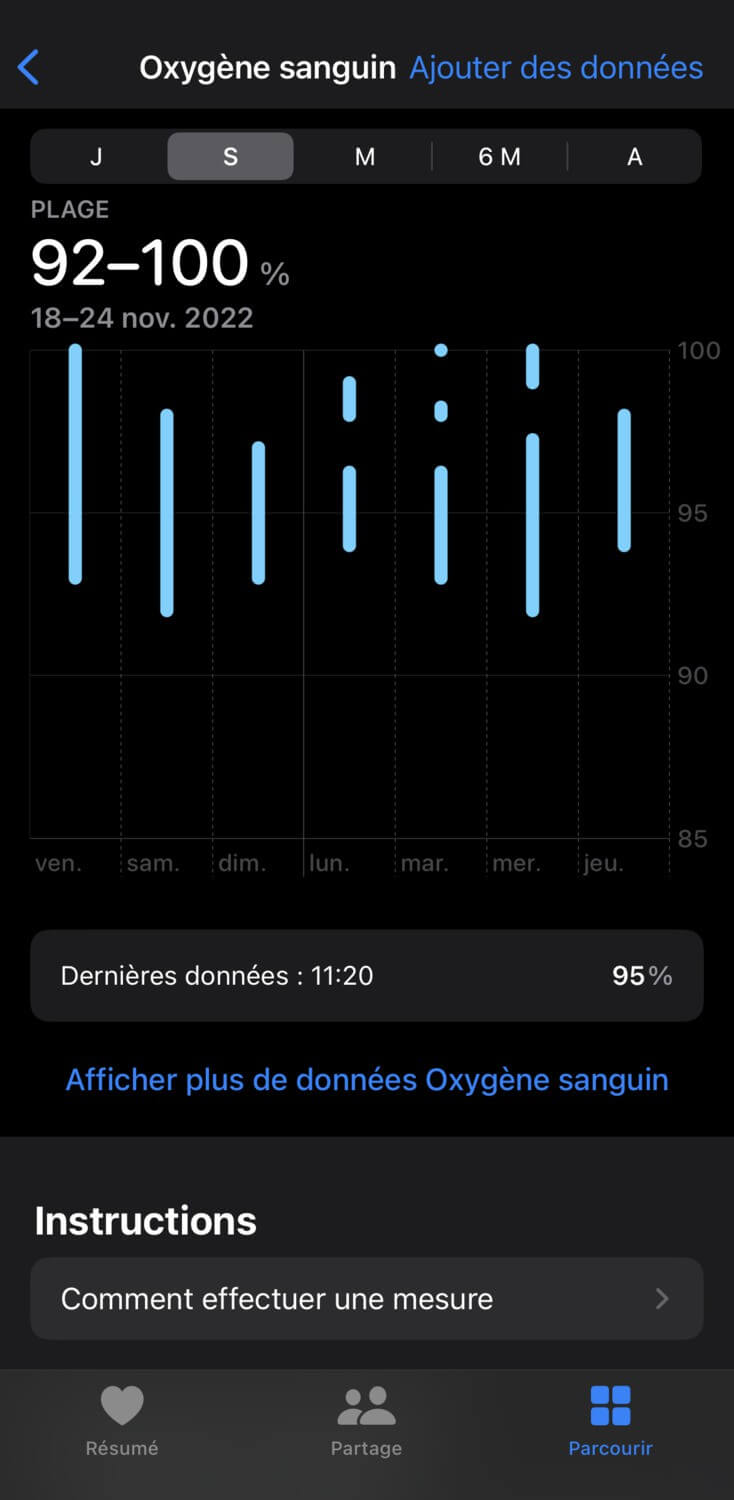Select the S week view
The image size is (734, 1500).
coord(230,157)
